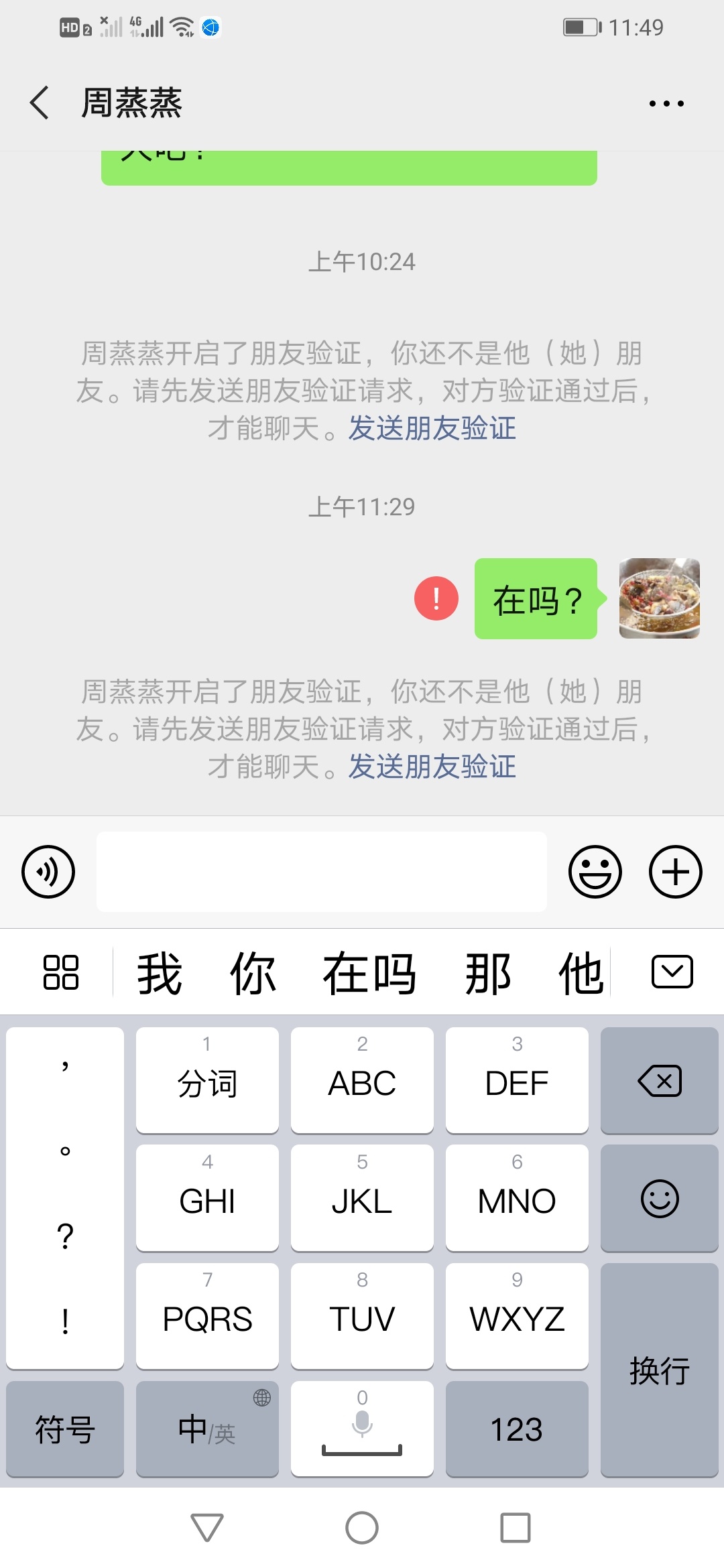
Task: Hide the keyboard with the collapse arrow
Action: (x=672, y=972)
